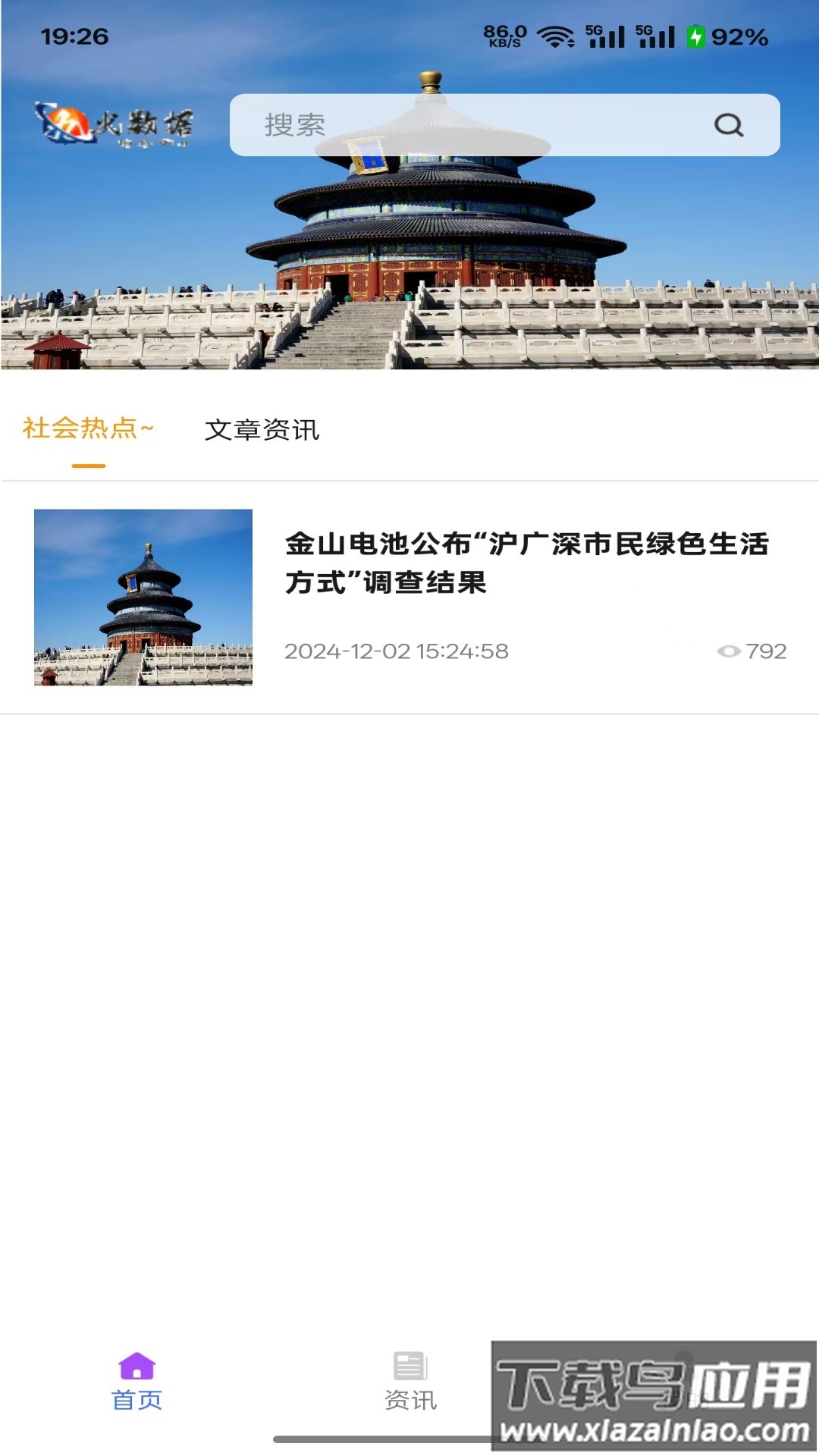Select the 社会热点~ tab
The height and width of the screenshot is (1456, 819).
(86, 430)
